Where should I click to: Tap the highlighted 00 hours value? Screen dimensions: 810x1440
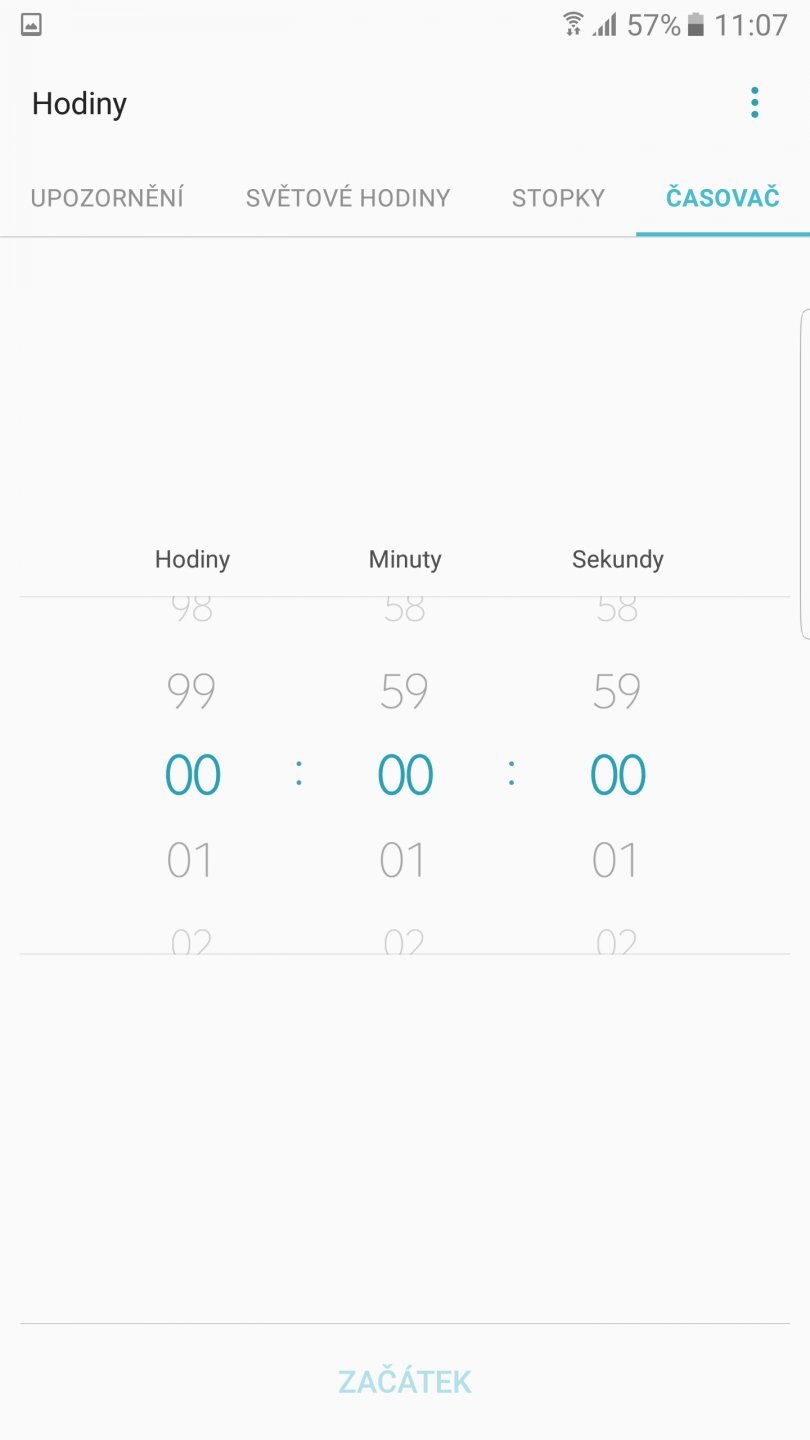point(191,774)
